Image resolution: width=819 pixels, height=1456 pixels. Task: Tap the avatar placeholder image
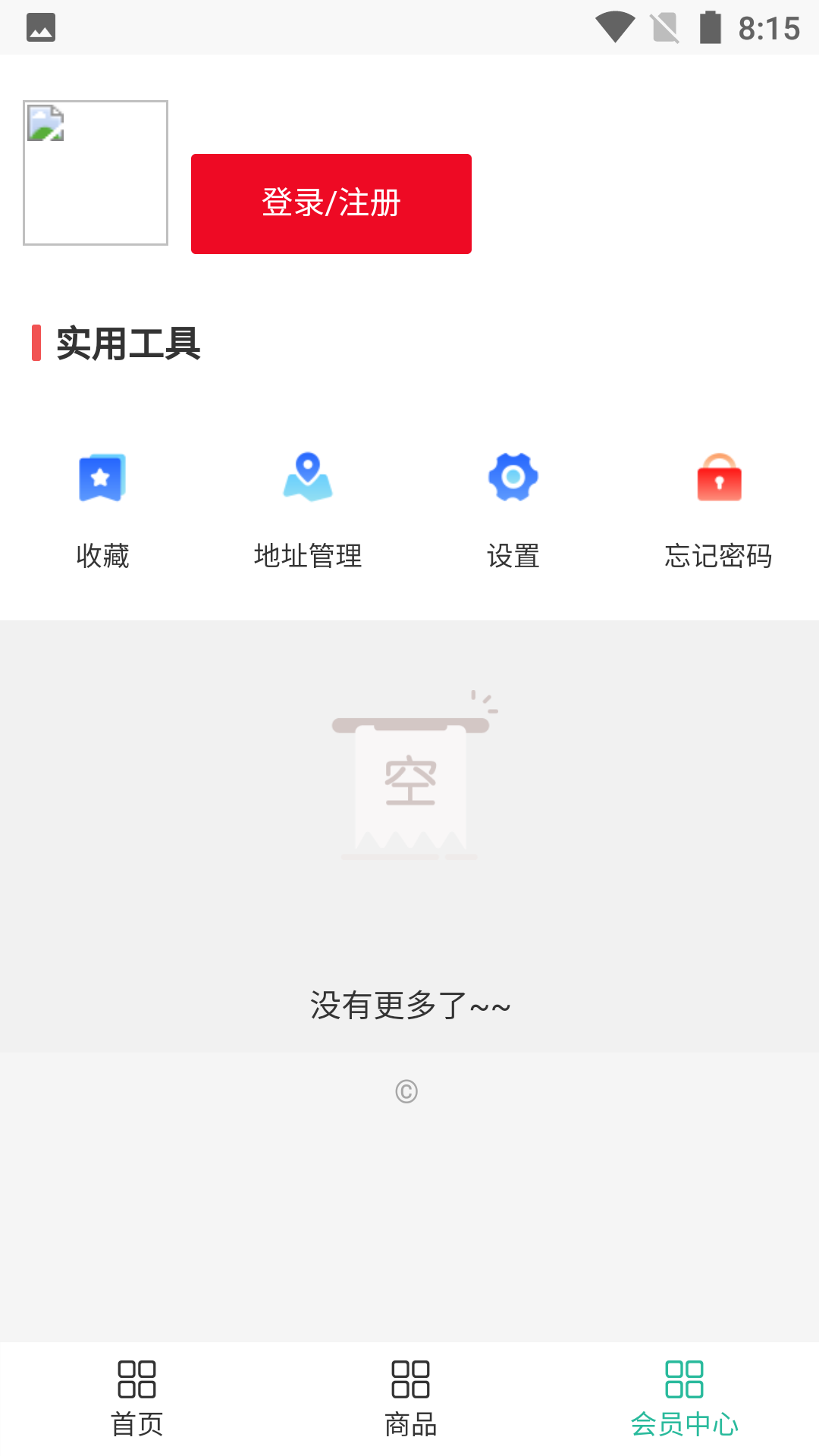[x=96, y=172]
